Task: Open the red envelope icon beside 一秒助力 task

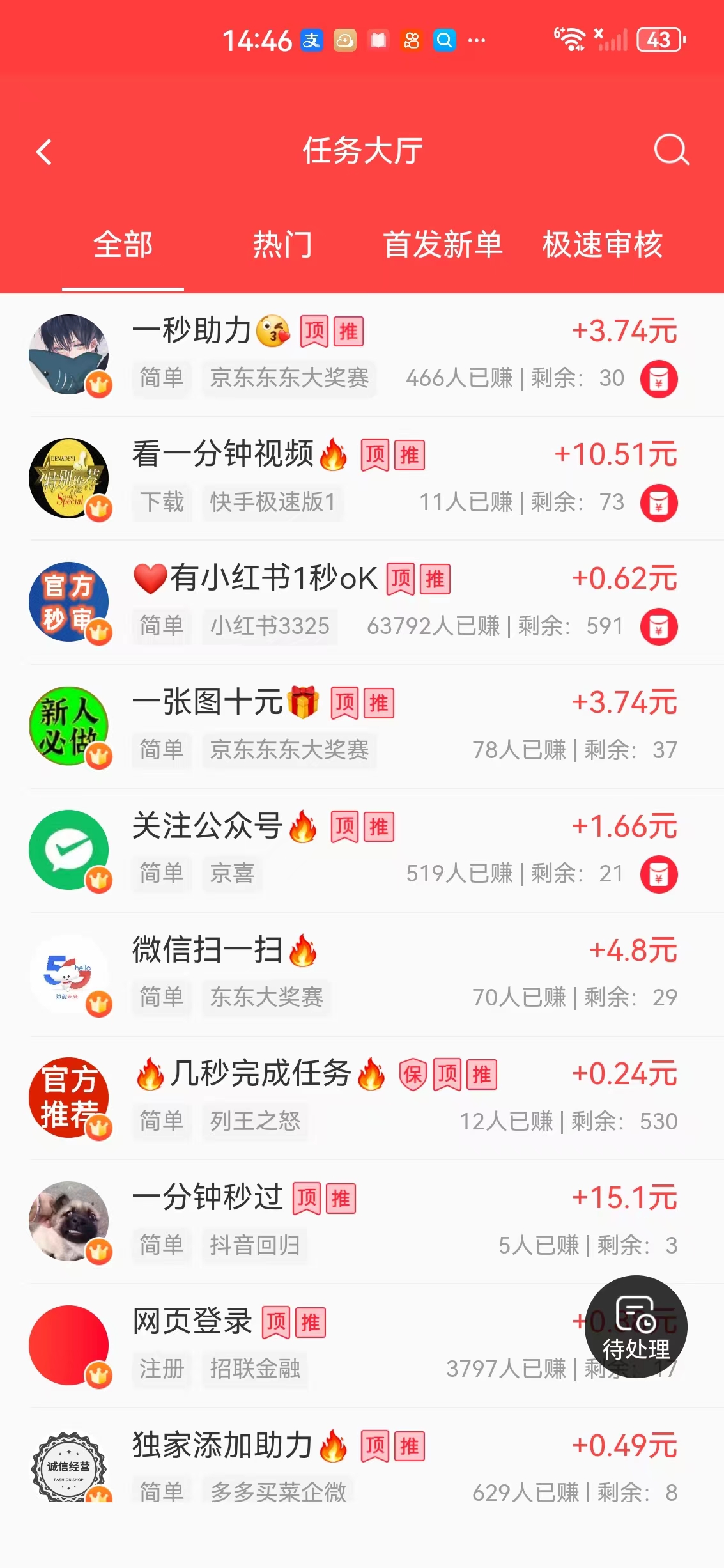Action: [659, 378]
